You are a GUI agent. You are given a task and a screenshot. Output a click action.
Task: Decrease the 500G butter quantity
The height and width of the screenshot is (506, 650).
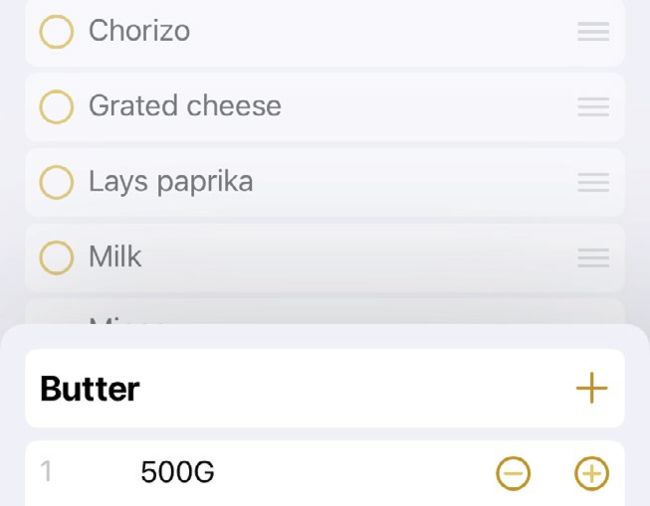[x=513, y=473]
